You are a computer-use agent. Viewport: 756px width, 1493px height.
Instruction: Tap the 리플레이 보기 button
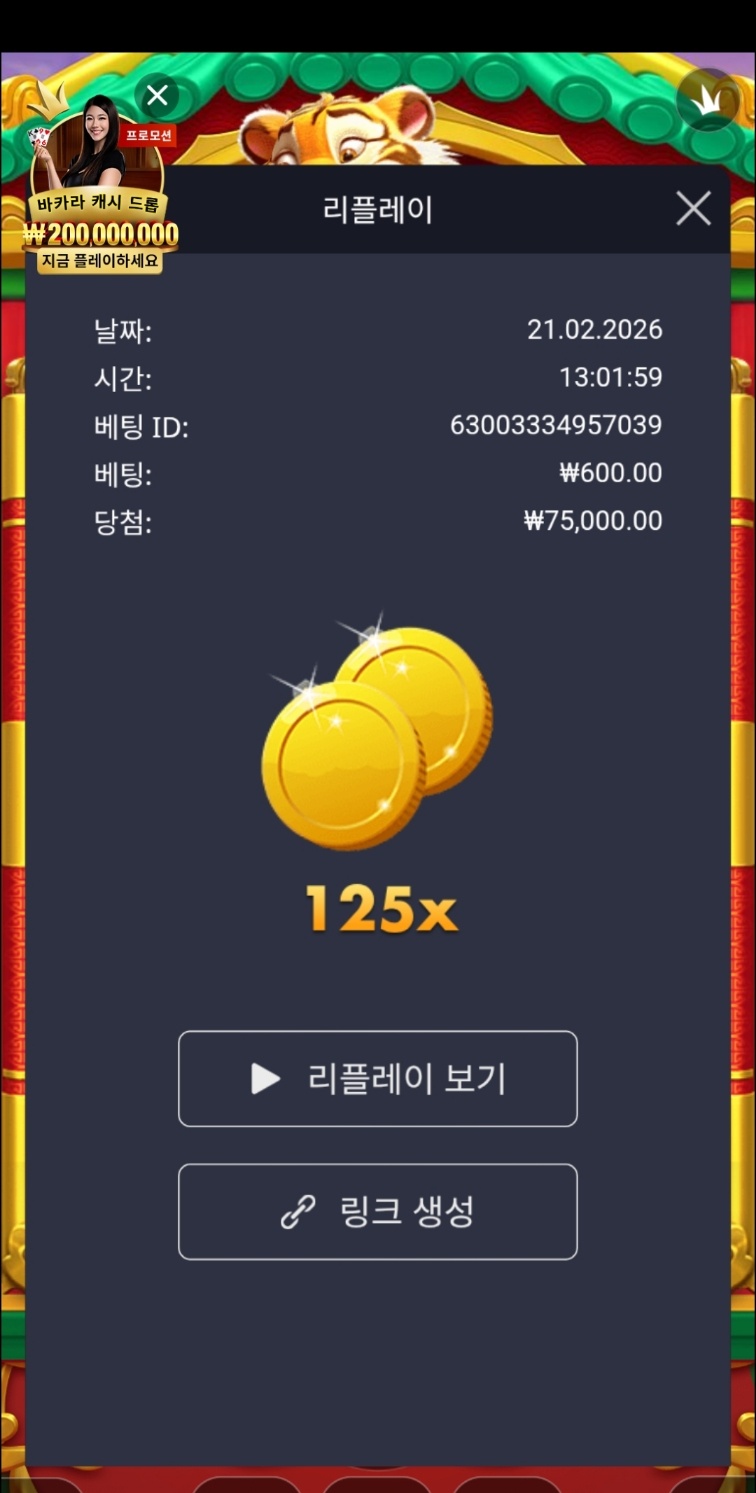(377, 1079)
